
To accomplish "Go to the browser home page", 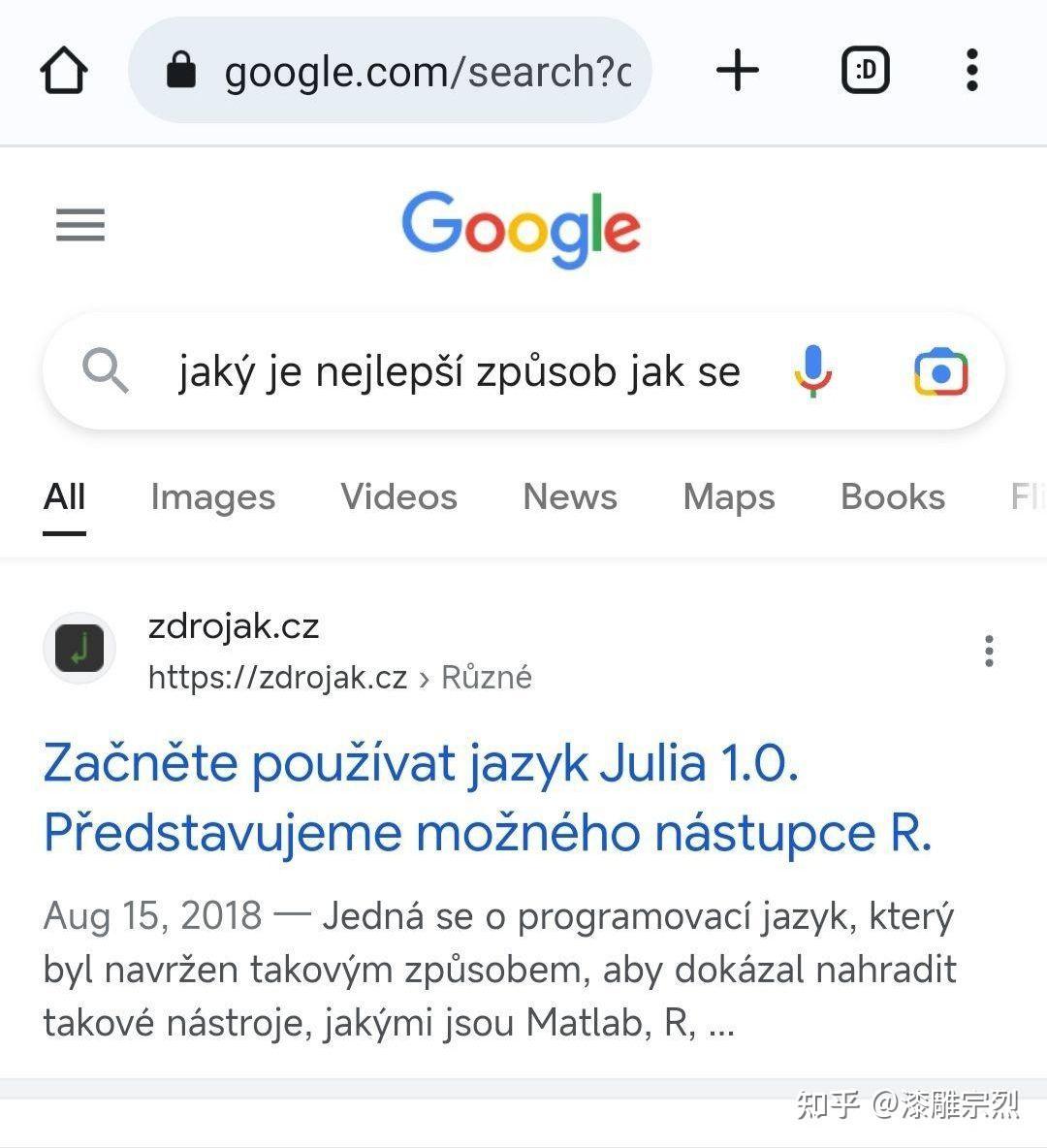I will coord(64,71).
